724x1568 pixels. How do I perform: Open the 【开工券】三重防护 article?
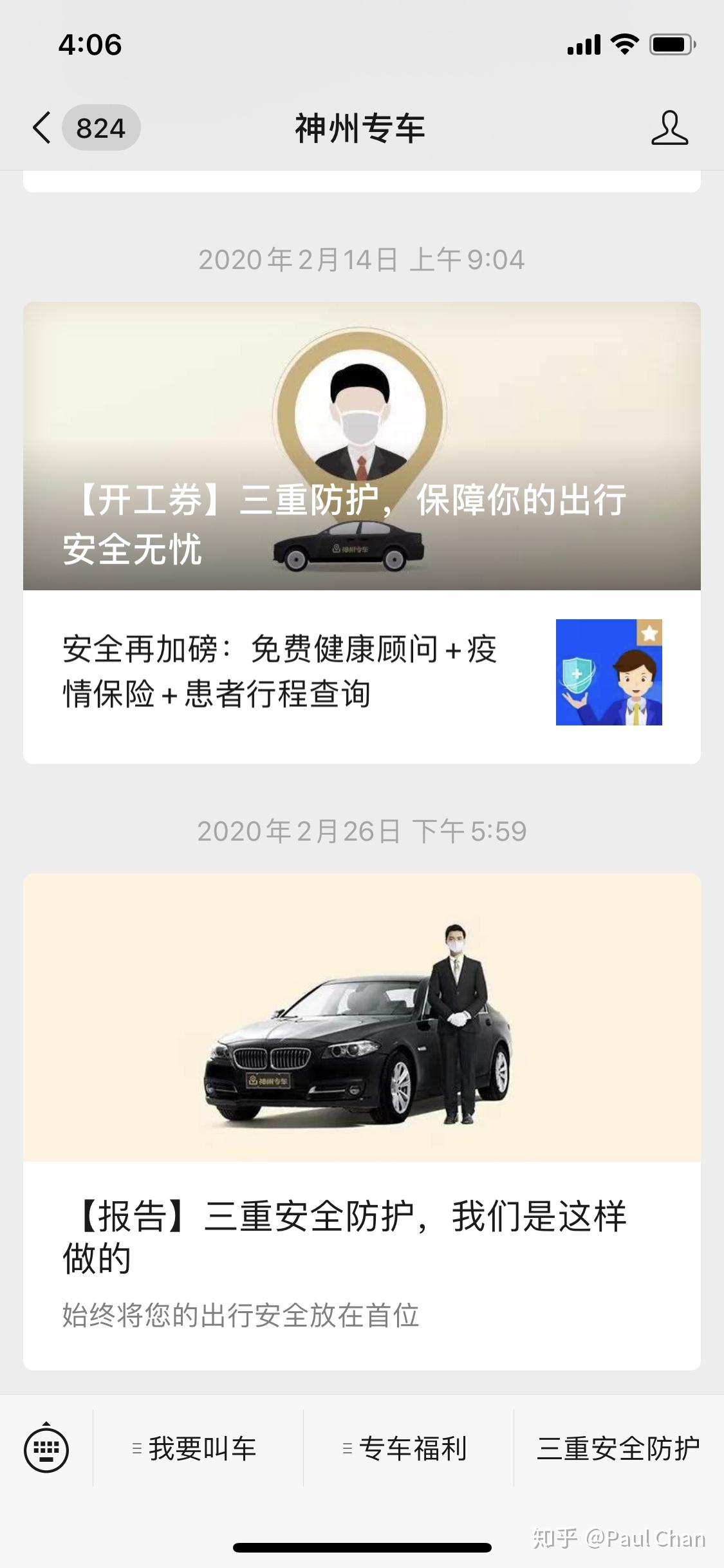coord(361,445)
